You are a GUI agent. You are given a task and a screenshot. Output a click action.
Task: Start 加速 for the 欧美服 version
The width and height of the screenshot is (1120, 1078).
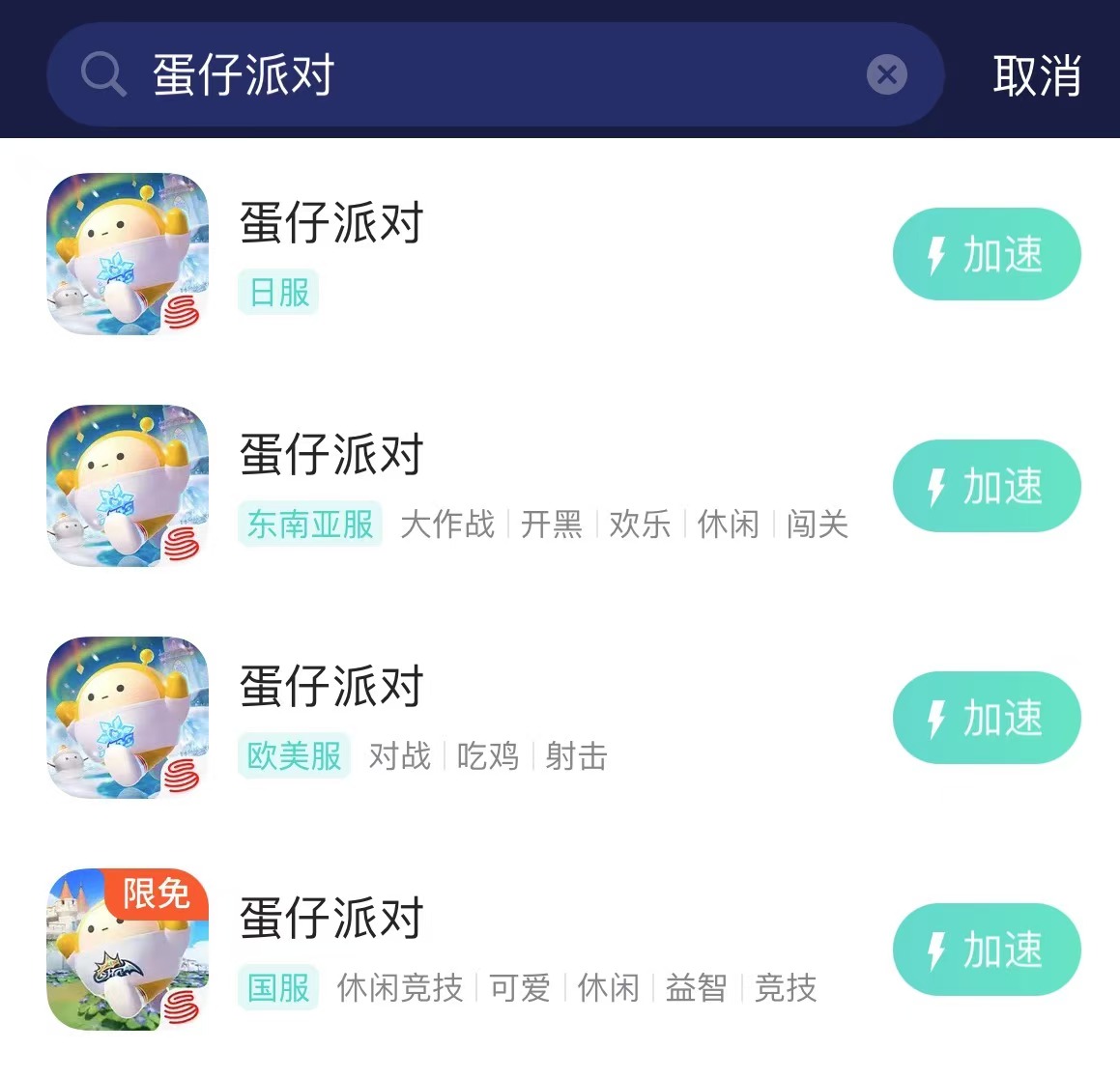(986, 718)
